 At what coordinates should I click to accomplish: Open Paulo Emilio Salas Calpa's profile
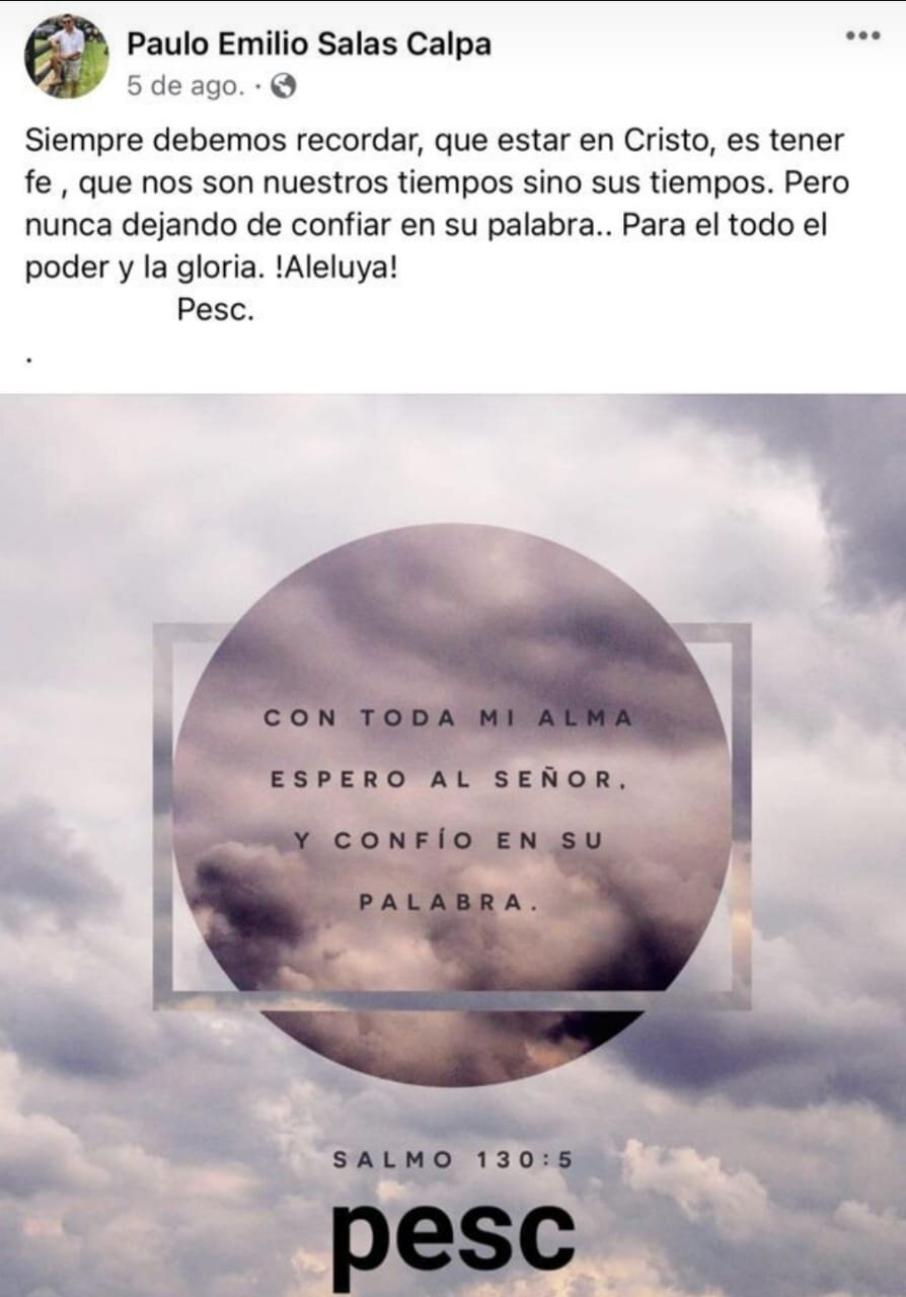(x=309, y=45)
